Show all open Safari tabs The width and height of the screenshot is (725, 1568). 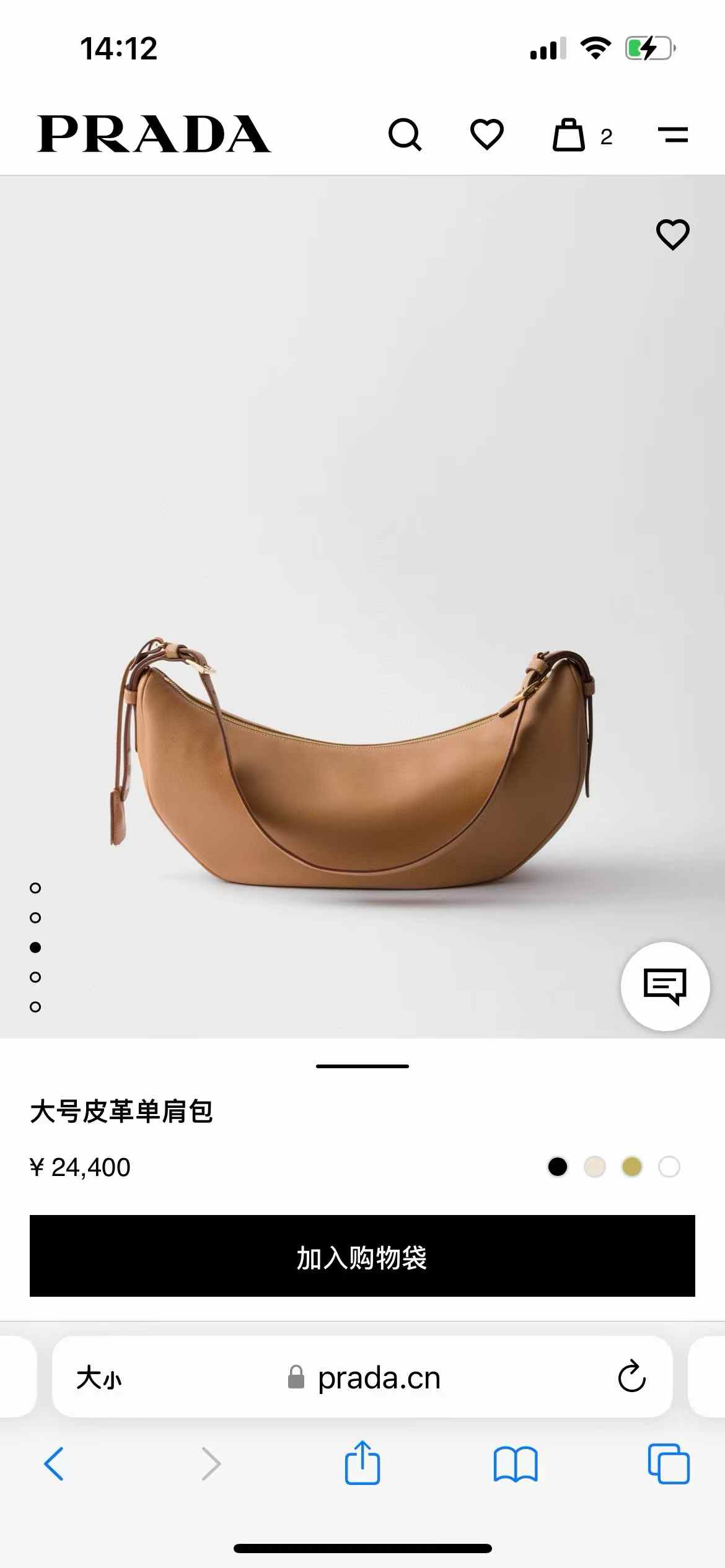pos(669,1464)
